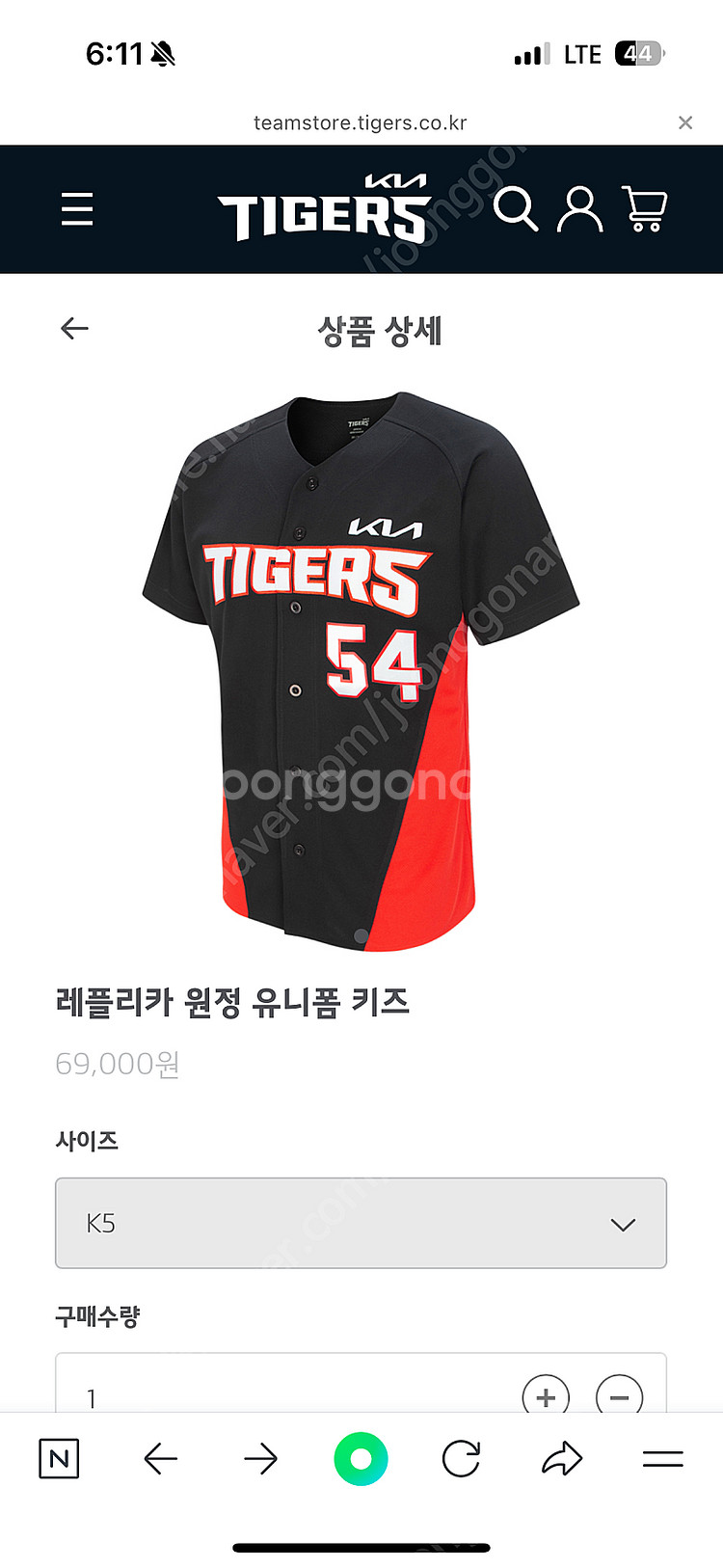Reload the current page
Viewport: 723px width, 1568px height.
461,1459
